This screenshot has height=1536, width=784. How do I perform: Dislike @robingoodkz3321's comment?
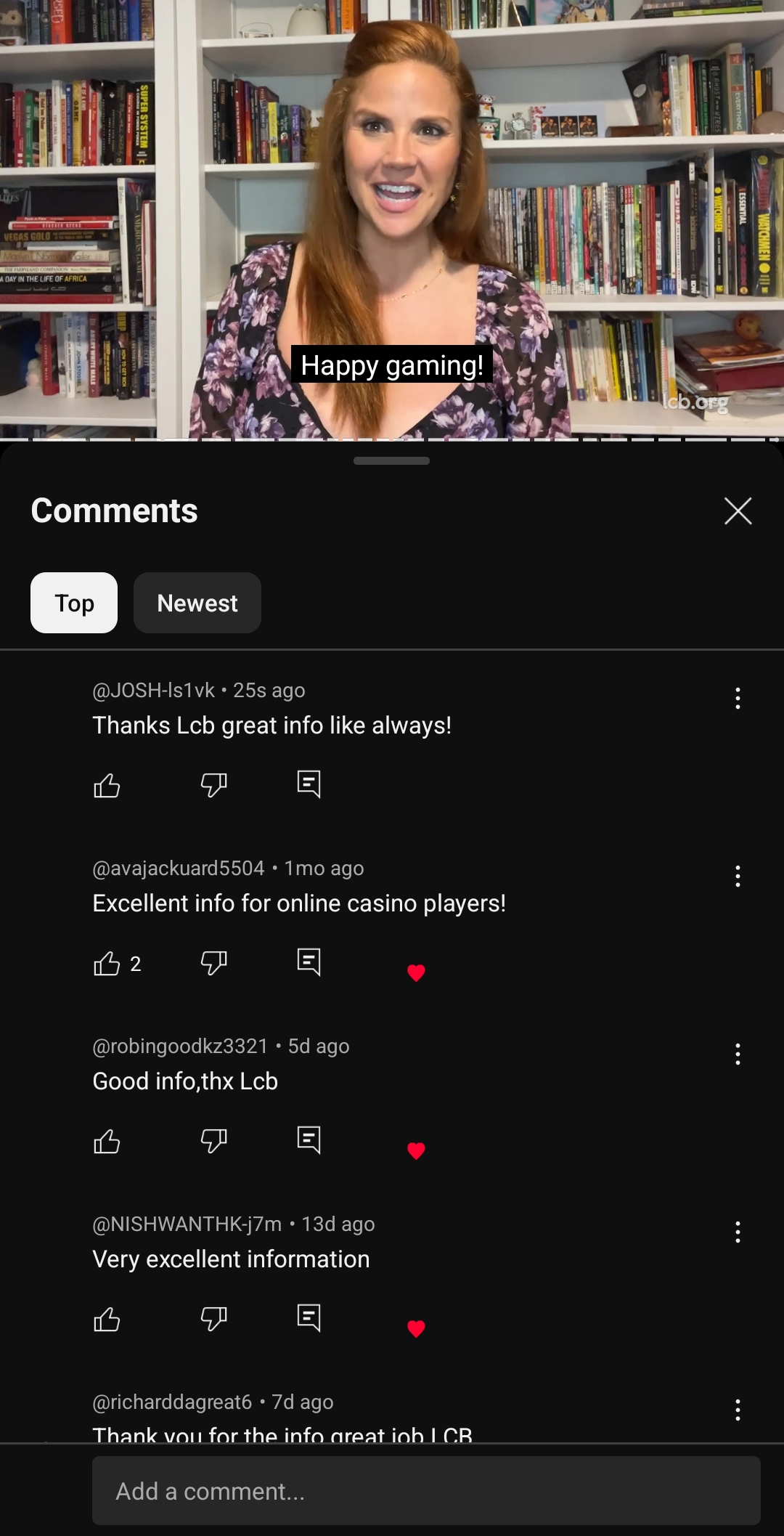213,1141
